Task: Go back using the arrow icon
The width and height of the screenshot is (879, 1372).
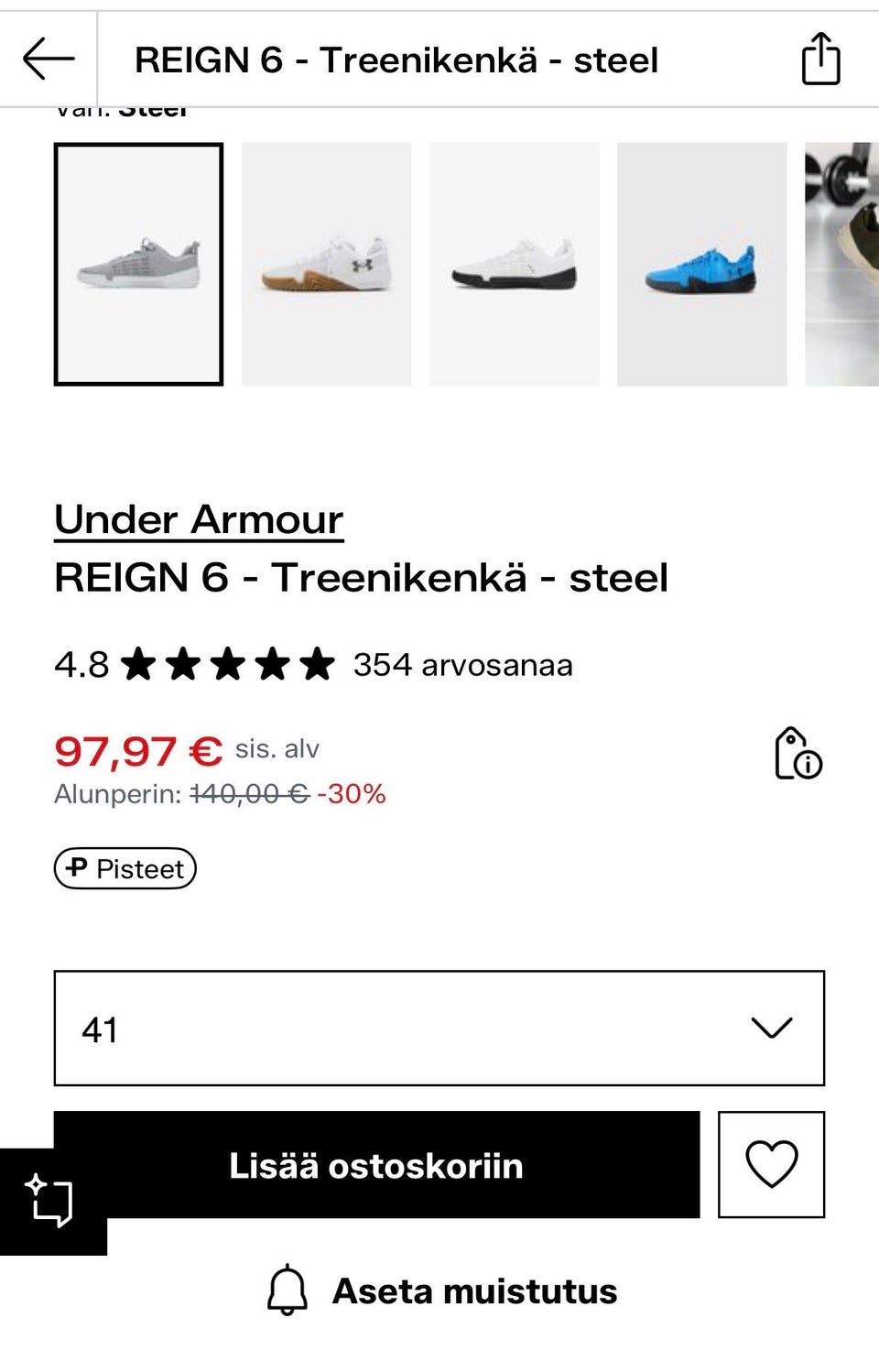Action: pos(49,60)
